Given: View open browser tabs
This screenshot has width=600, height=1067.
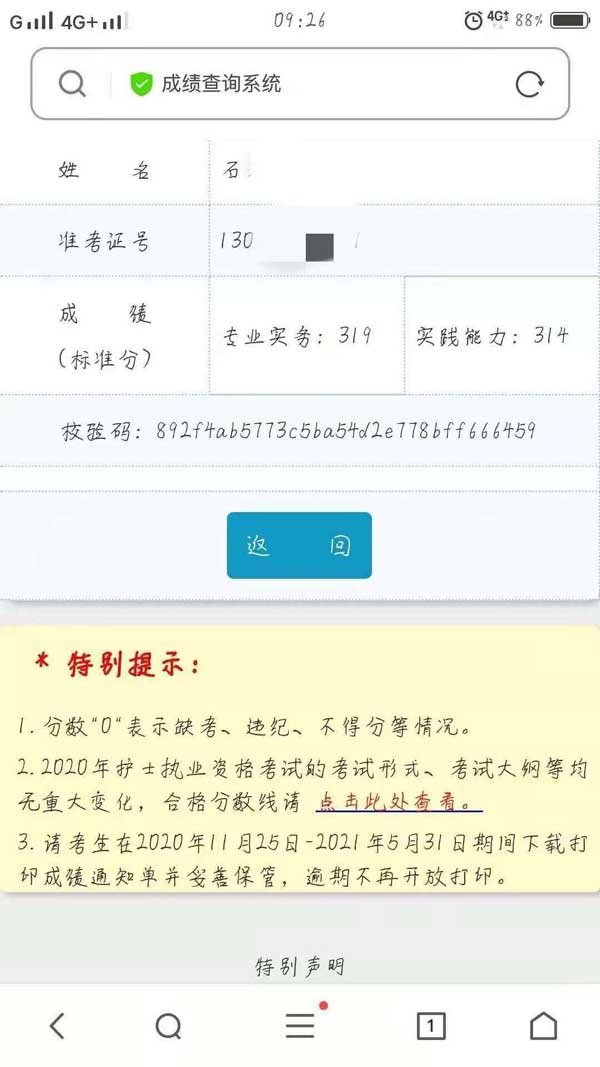Looking at the screenshot, I should [x=430, y=1025].
